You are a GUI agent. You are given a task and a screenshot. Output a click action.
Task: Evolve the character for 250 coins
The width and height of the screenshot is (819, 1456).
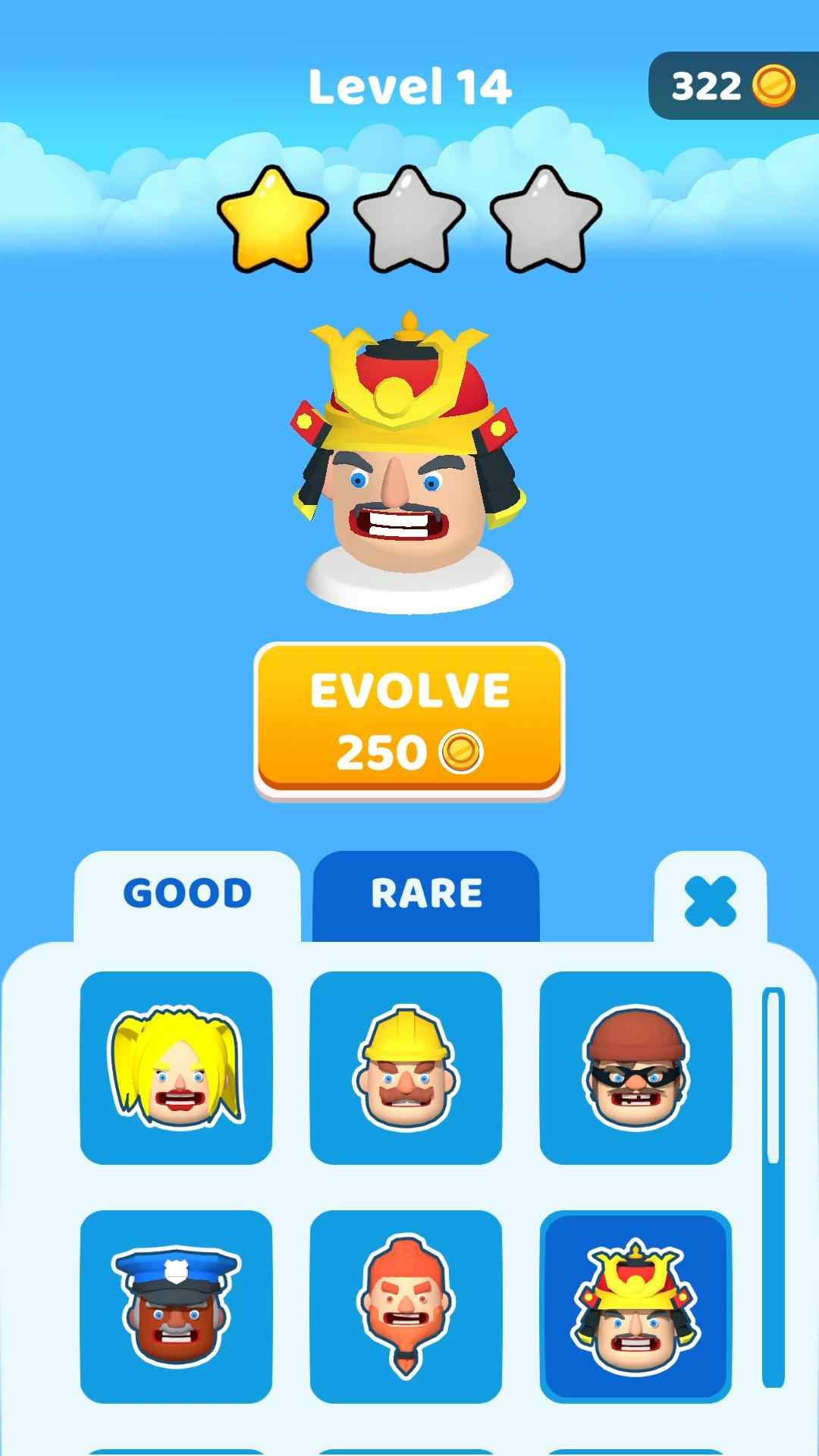click(409, 720)
